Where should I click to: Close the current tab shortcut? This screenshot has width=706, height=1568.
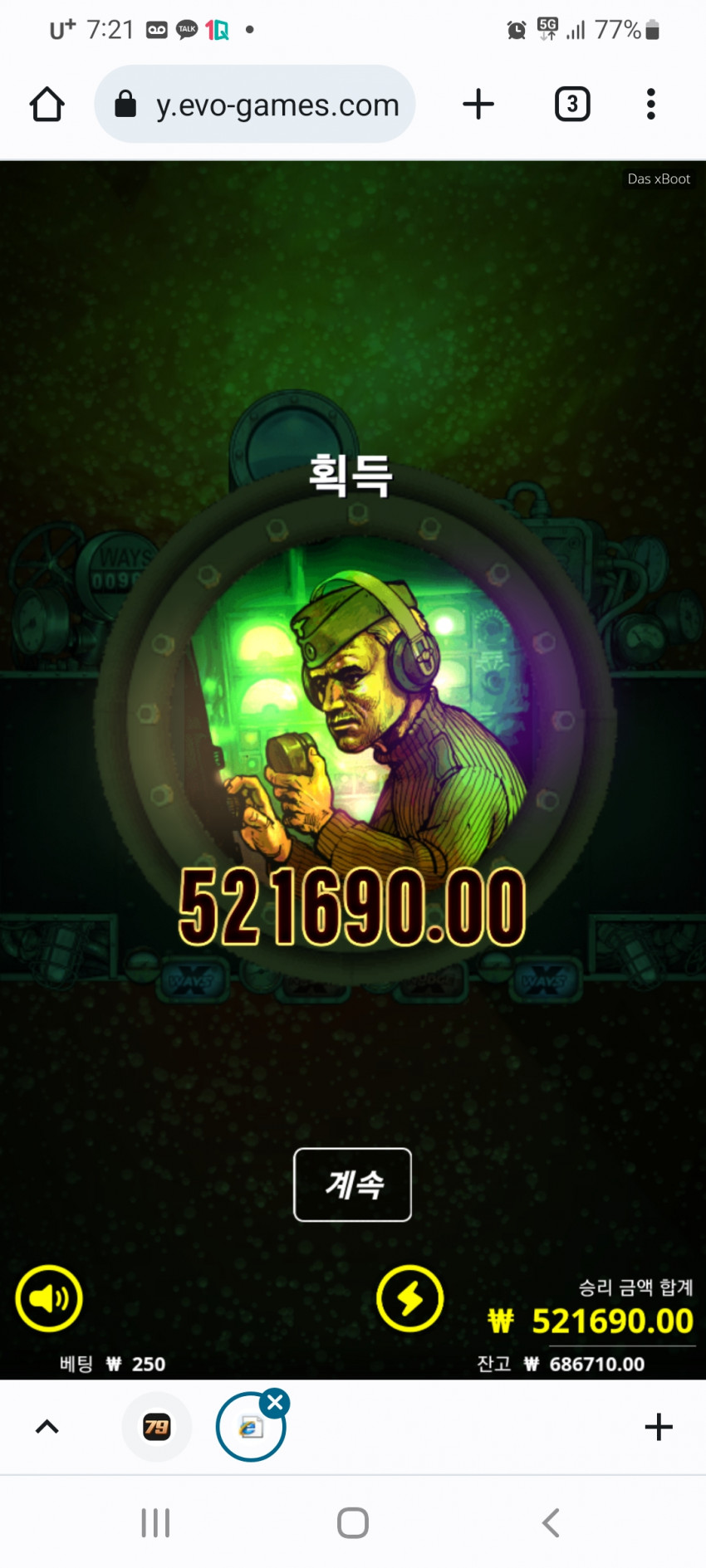coord(275,1404)
